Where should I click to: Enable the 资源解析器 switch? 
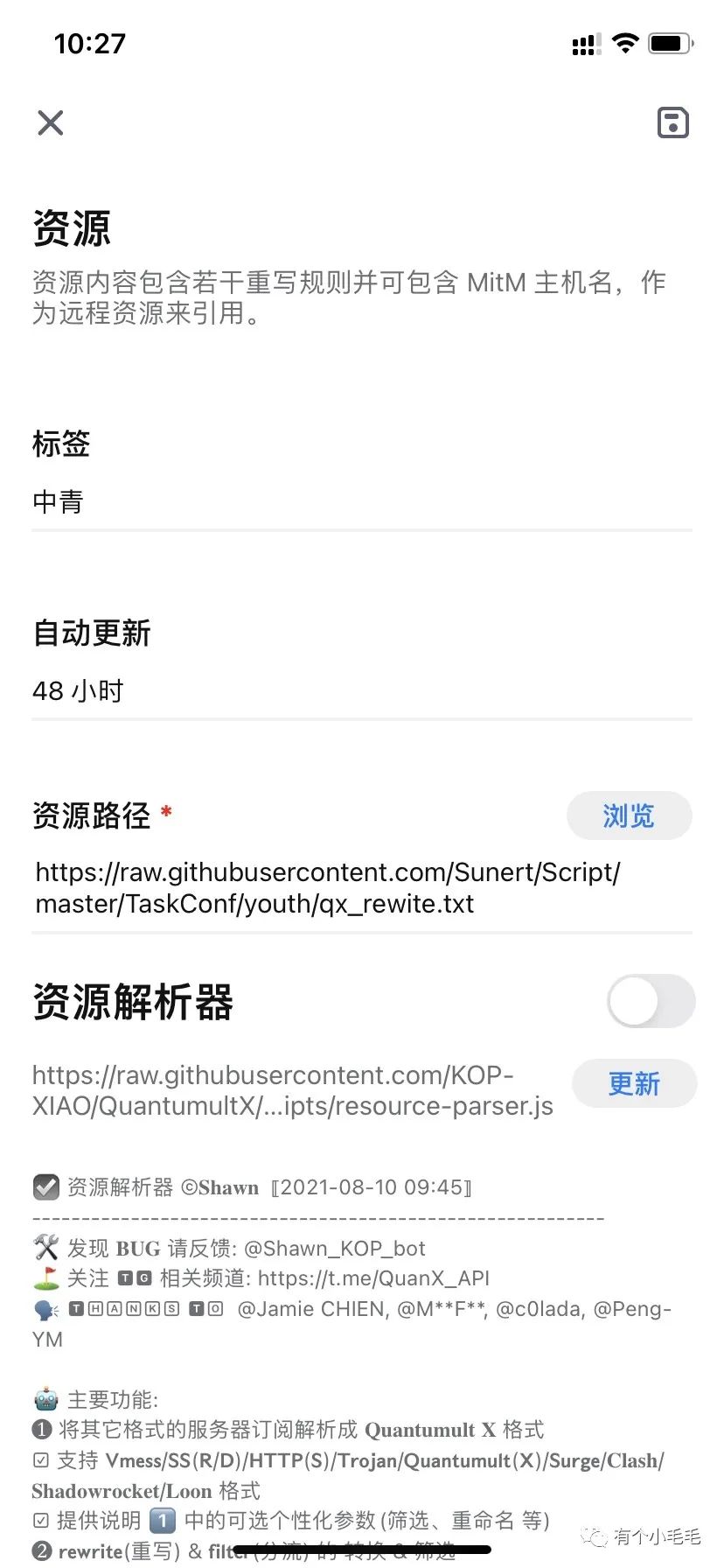point(651,1001)
